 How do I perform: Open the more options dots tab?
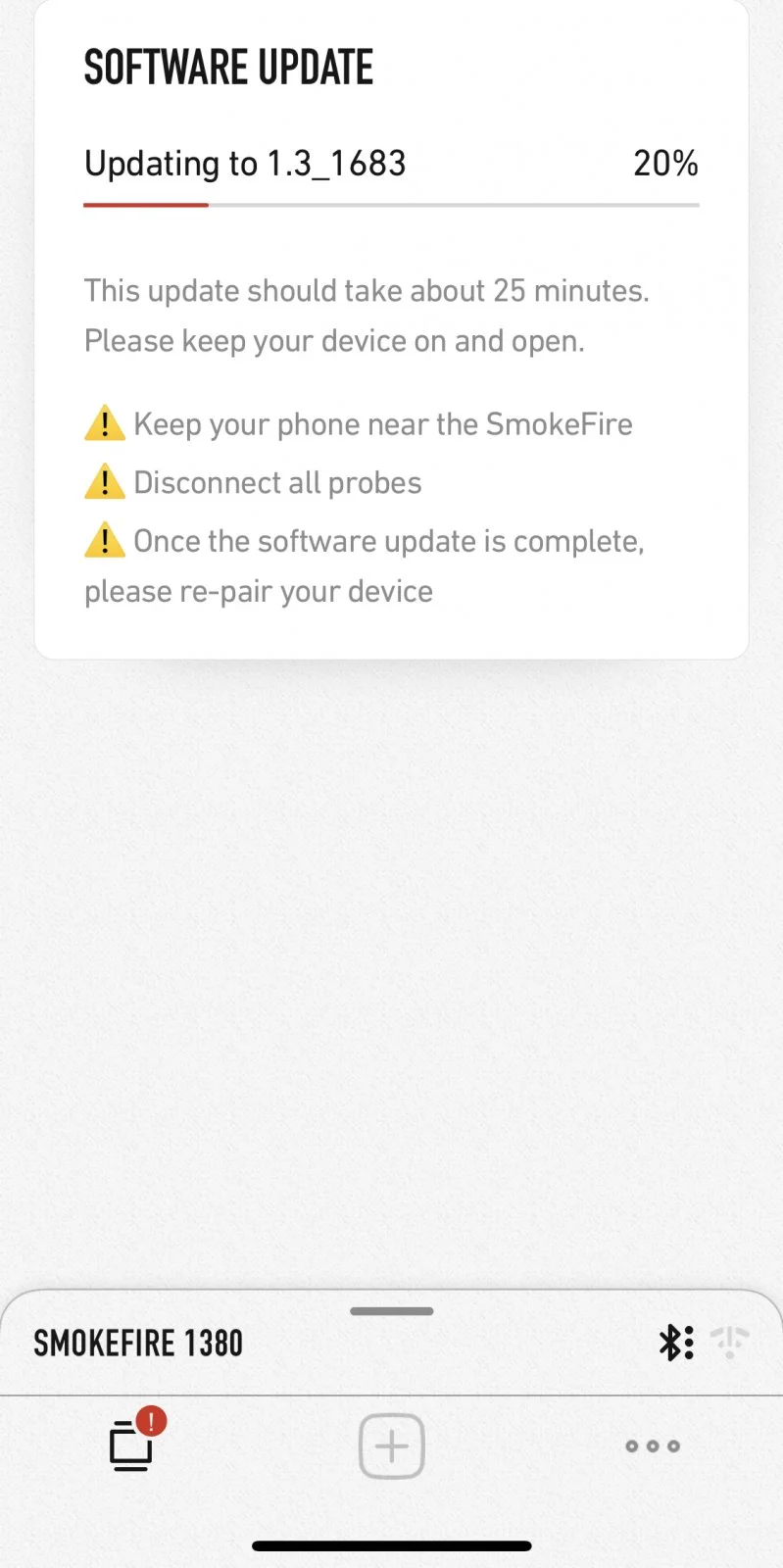click(x=652, y=1445)
